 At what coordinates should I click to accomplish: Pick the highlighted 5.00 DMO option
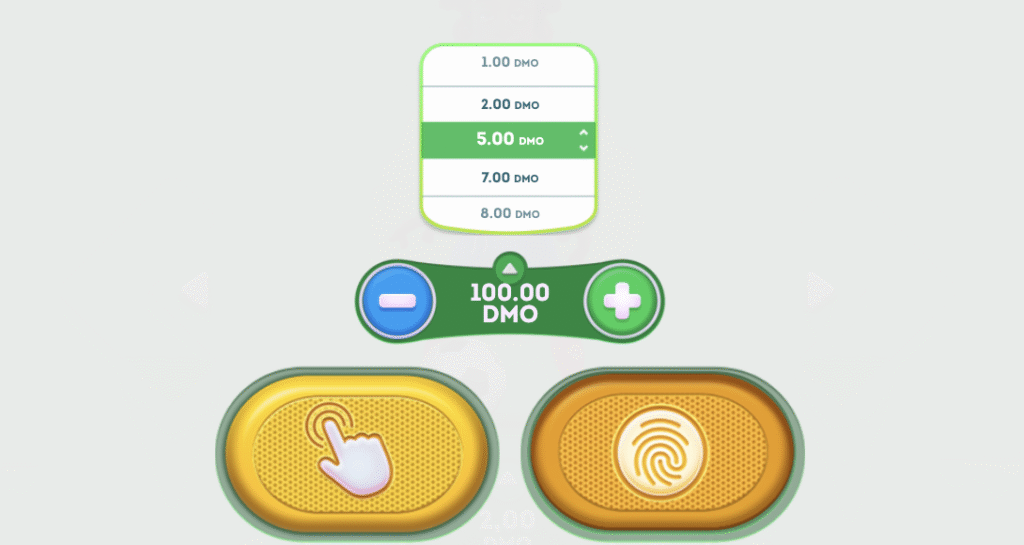click(509, 140)
